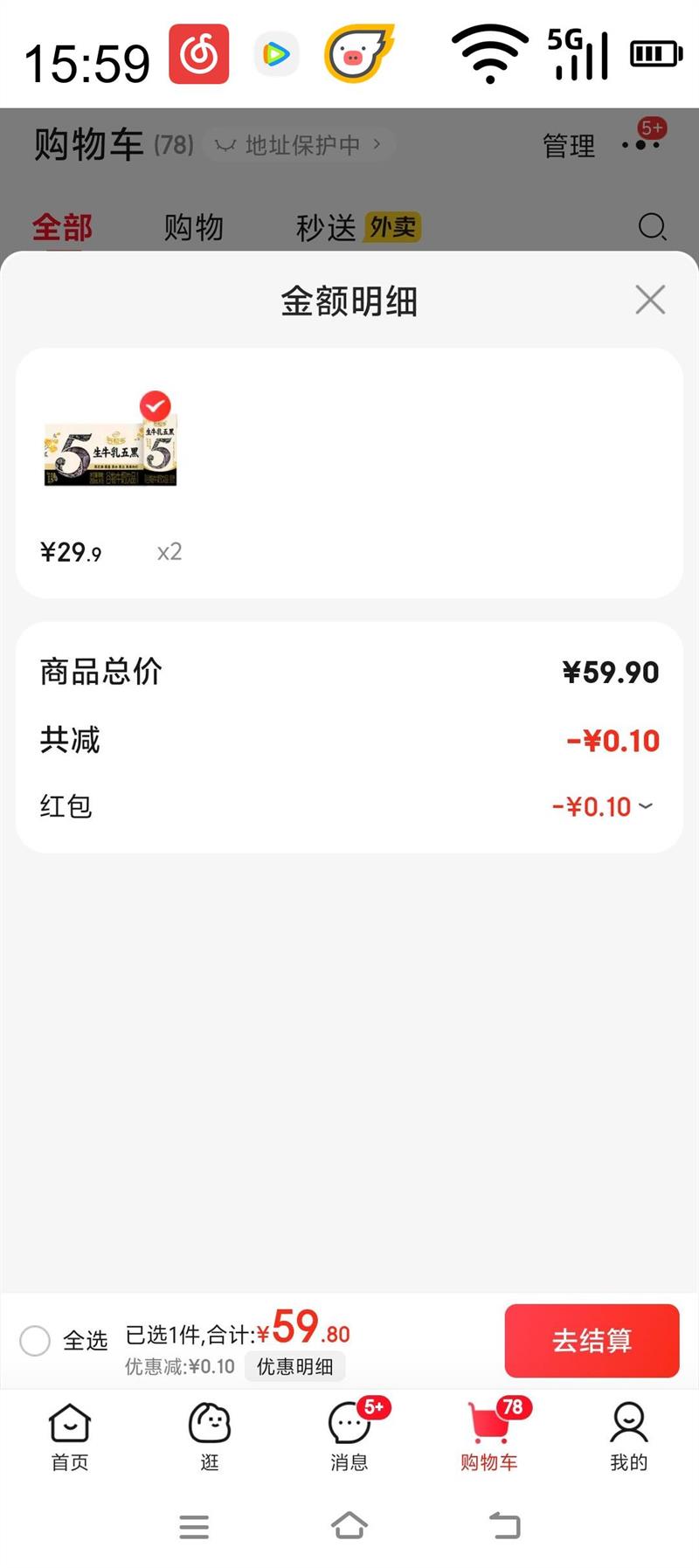Uncheck the selected milk product thumbnail
The height and width of the screenshot is (1568, 699).
(156, 406)
